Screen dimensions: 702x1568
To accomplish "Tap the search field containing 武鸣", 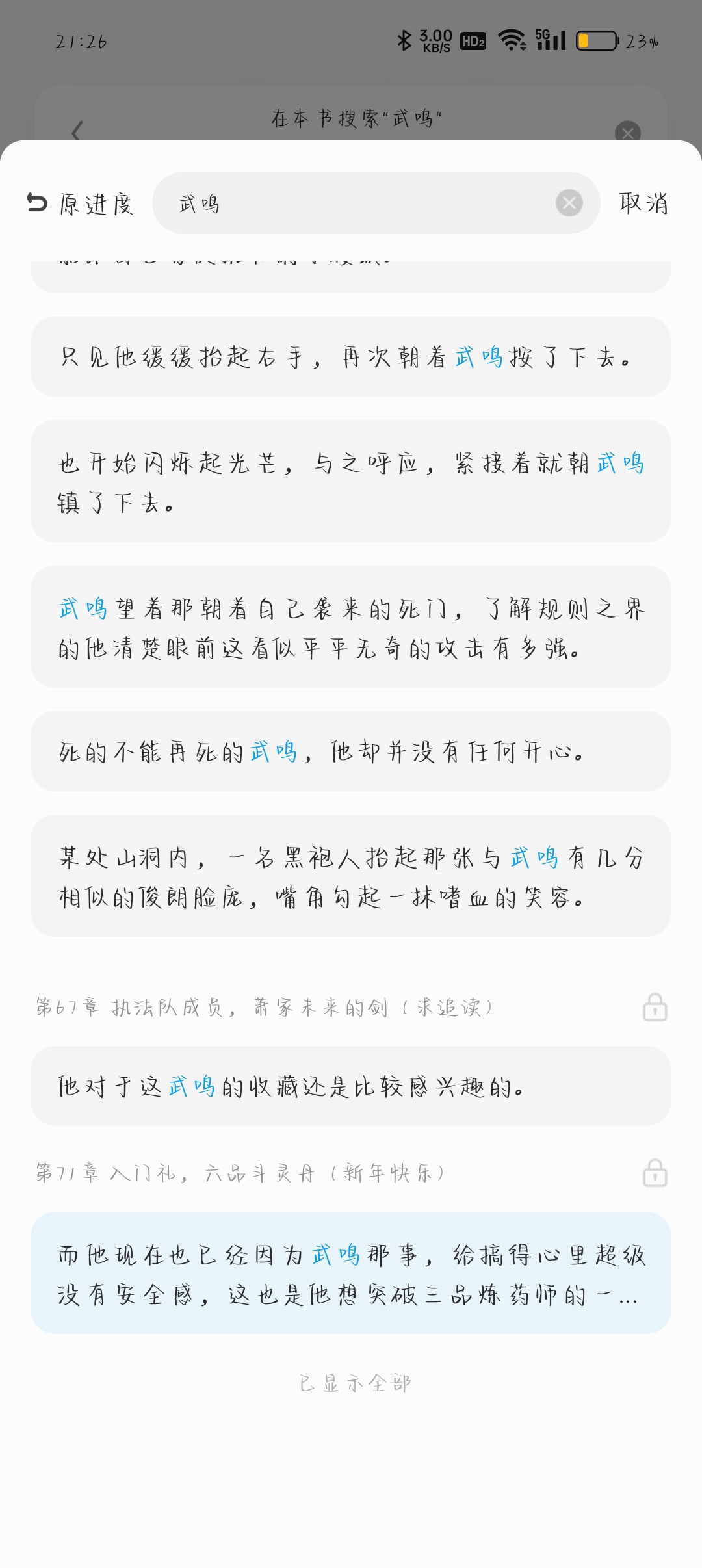I will (364, 203).
